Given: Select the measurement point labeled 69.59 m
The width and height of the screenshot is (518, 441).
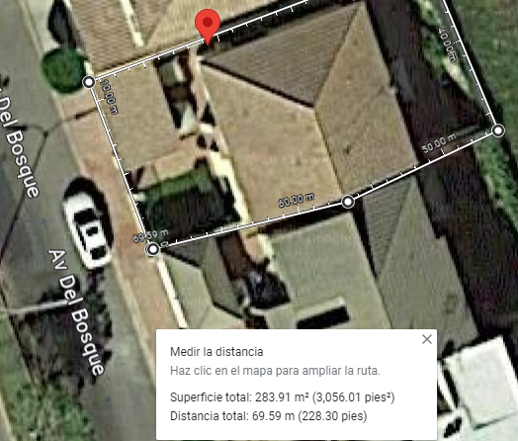Looking at the screenshot, I should (153, 249).
